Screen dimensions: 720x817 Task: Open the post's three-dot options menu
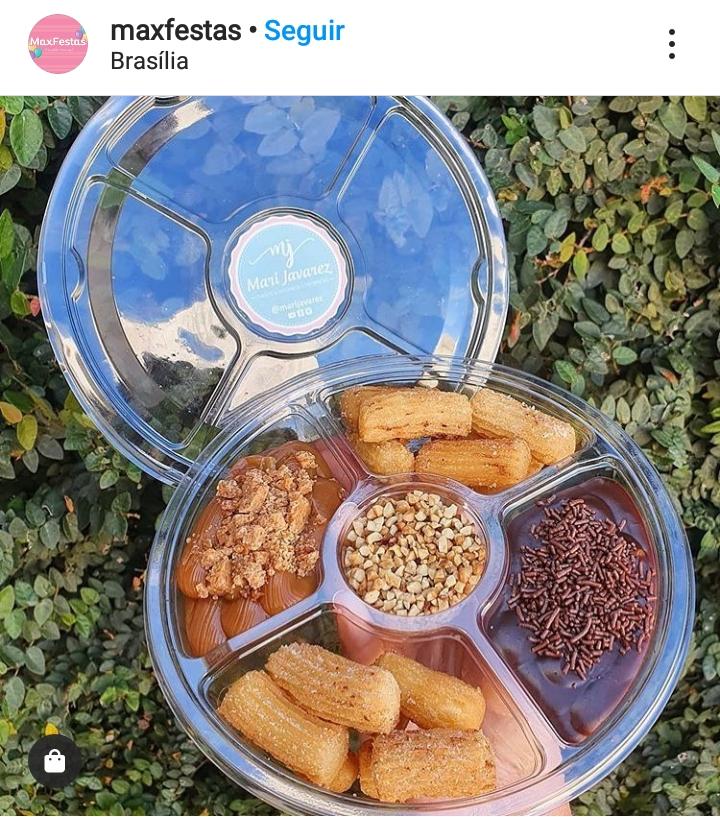click(x=672, y=44)
